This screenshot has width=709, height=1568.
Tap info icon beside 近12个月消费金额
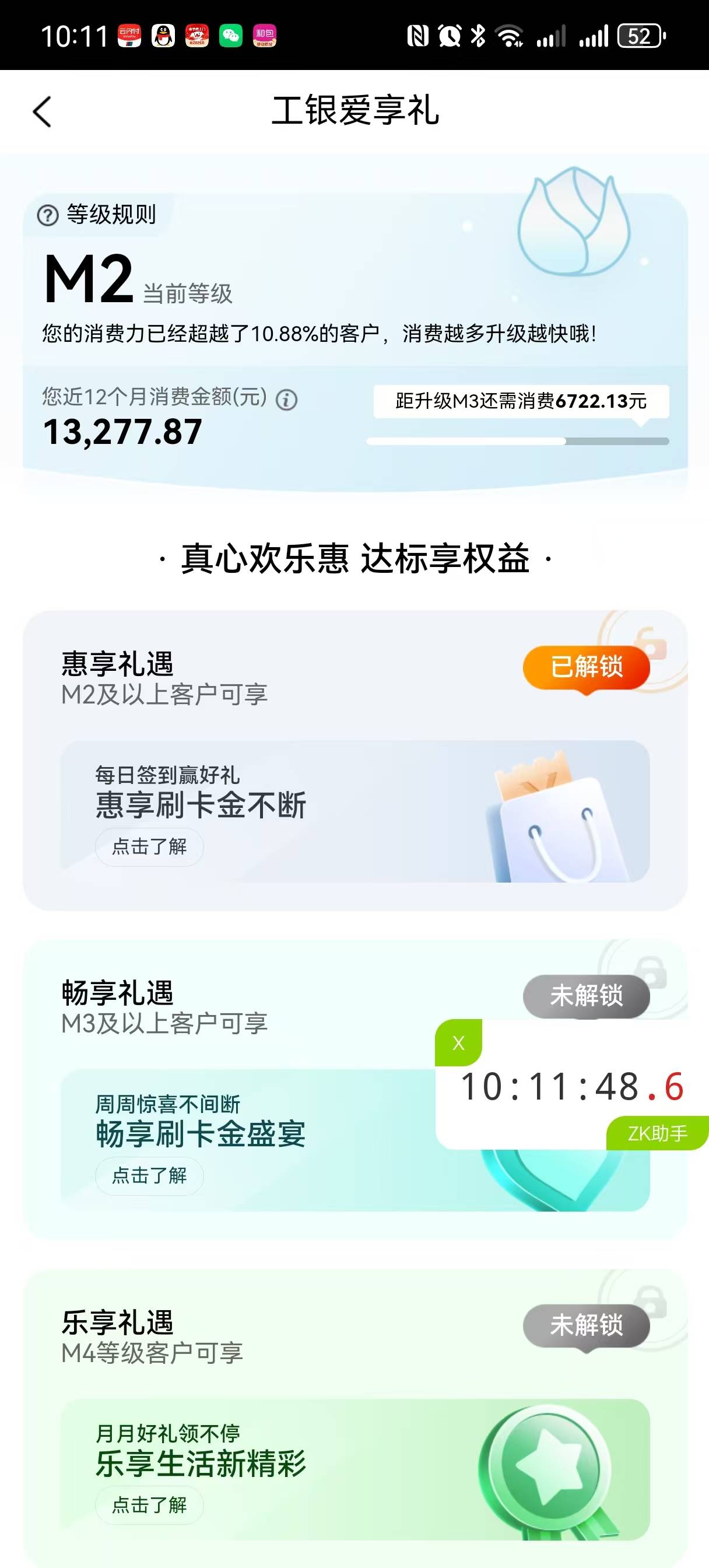pyautogui.click(x=287, y=400)
